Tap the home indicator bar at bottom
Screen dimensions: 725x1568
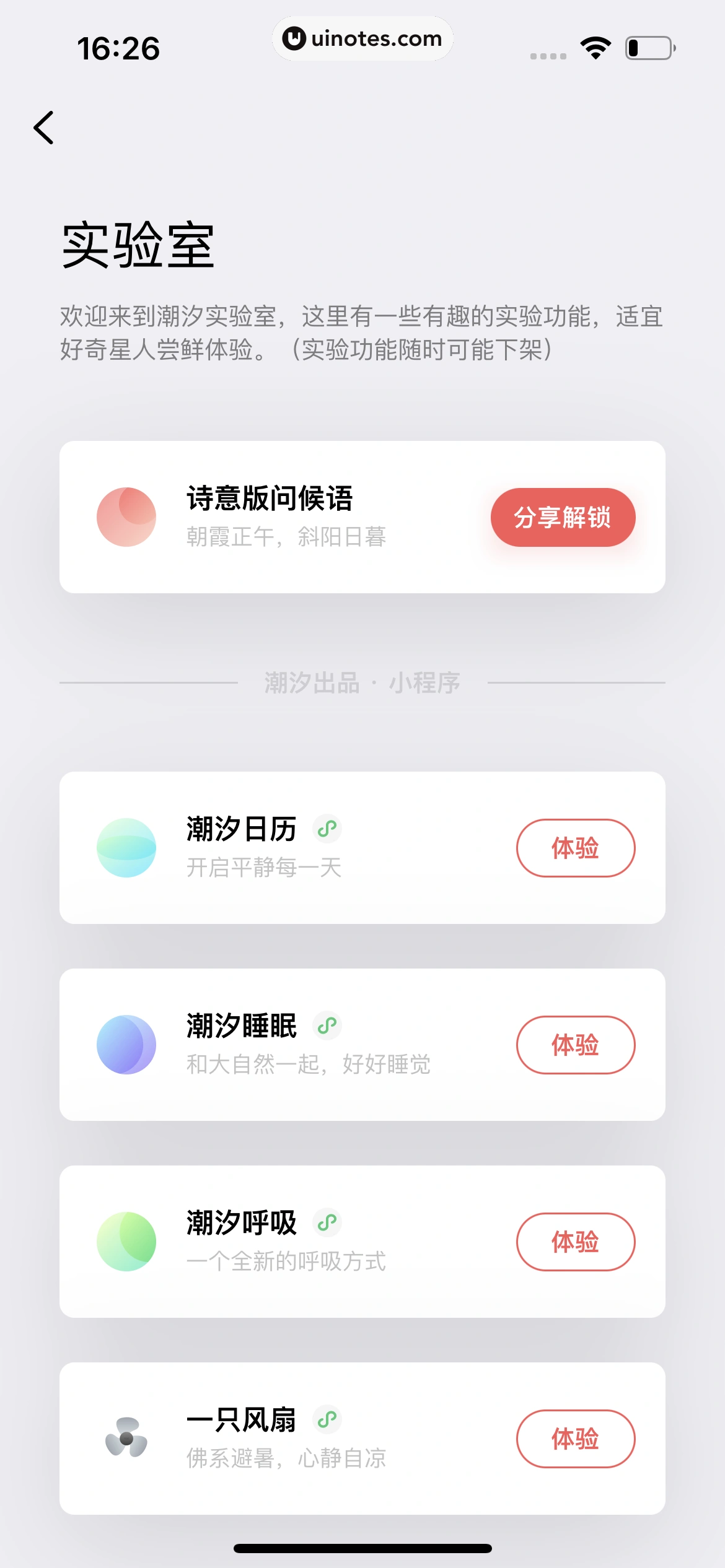coord(362,1548)
